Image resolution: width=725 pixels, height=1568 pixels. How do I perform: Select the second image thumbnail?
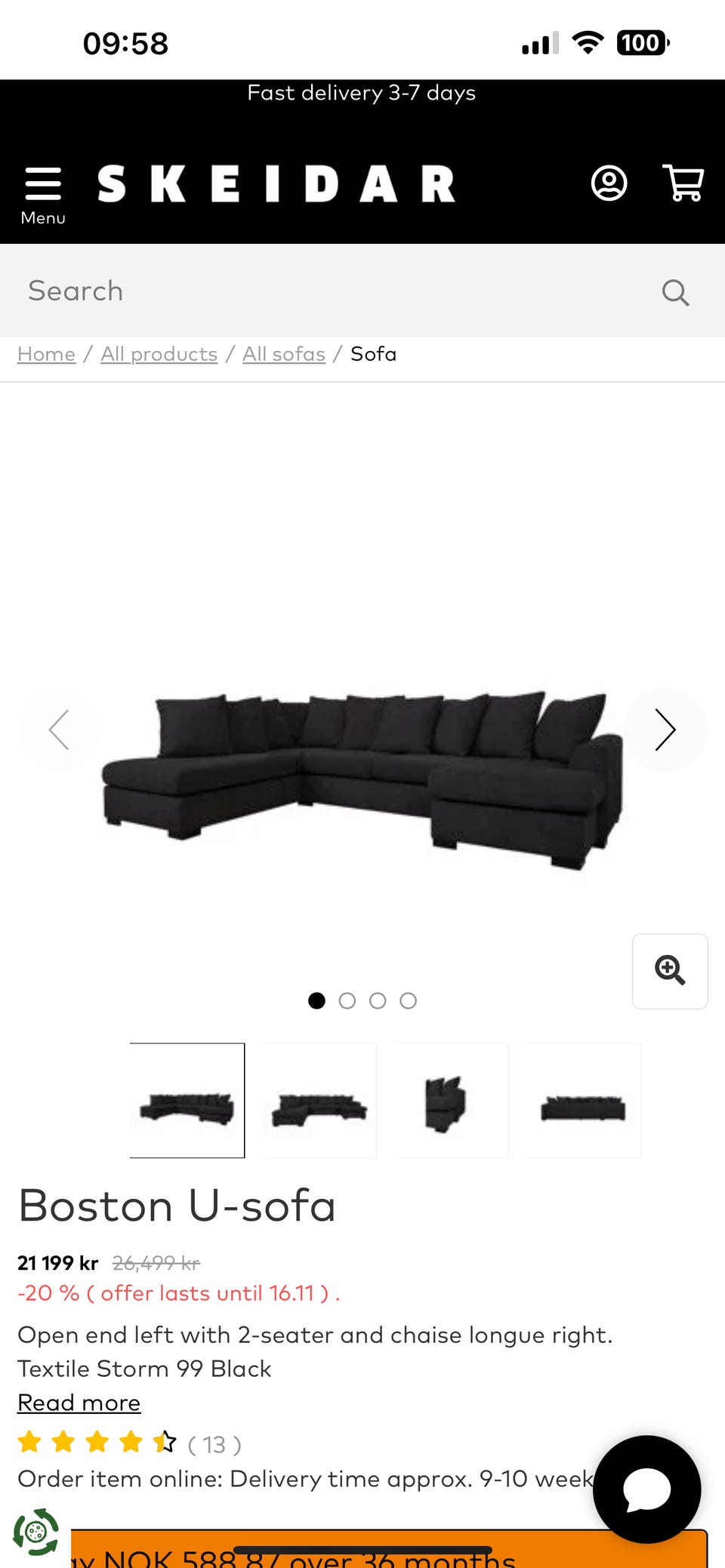point(319,1101)
